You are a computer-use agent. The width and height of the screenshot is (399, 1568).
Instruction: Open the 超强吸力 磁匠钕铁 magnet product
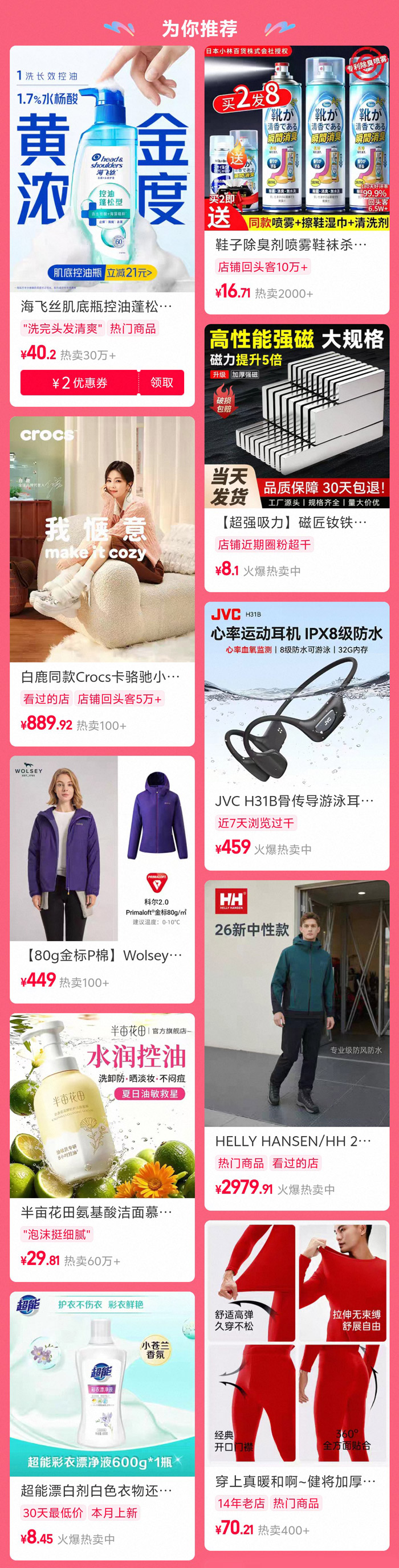(x=296, y=458)
